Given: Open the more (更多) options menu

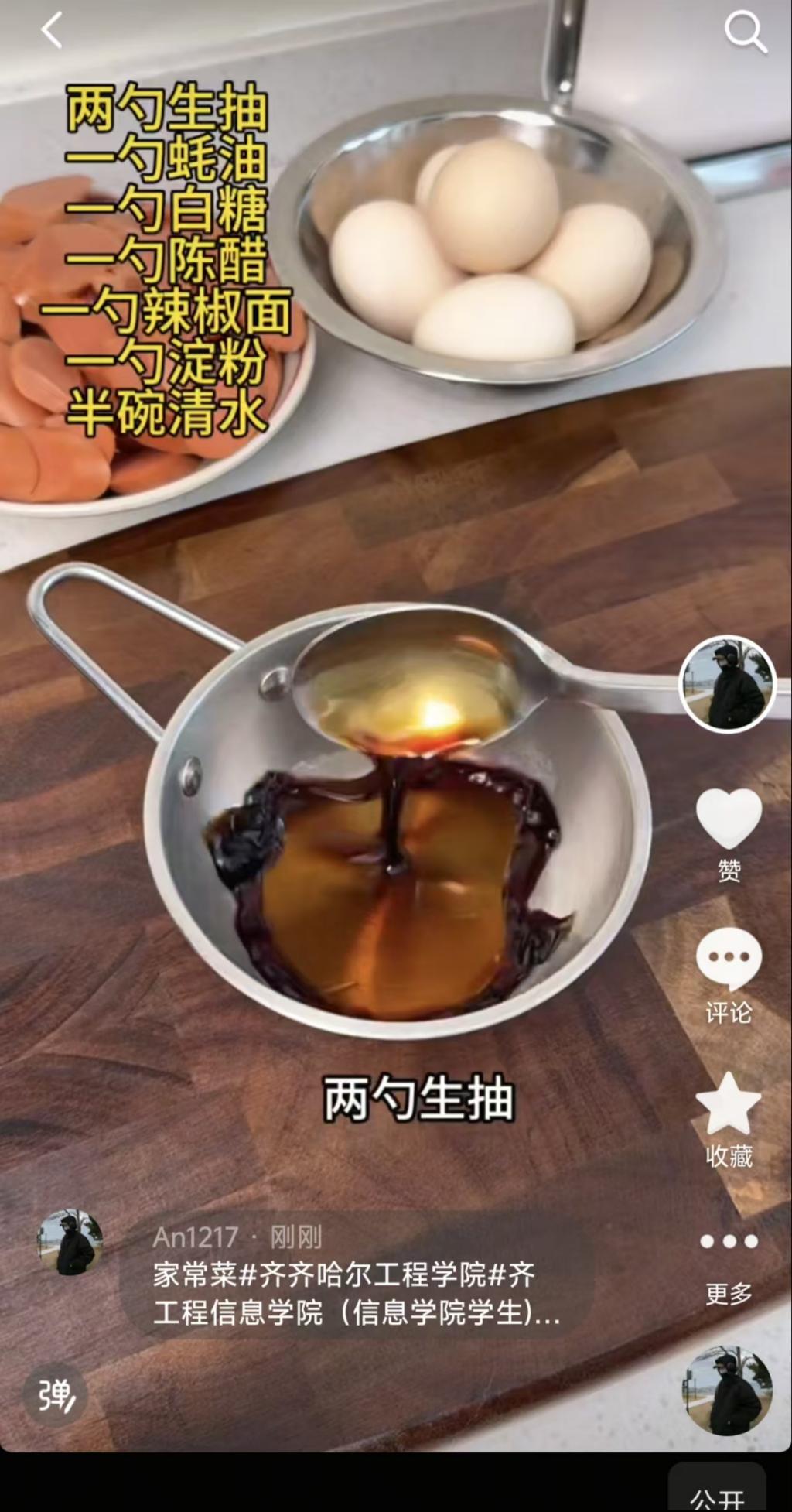Looking at the screenshot, I should pyautogui.click(x=729, y=1243).
